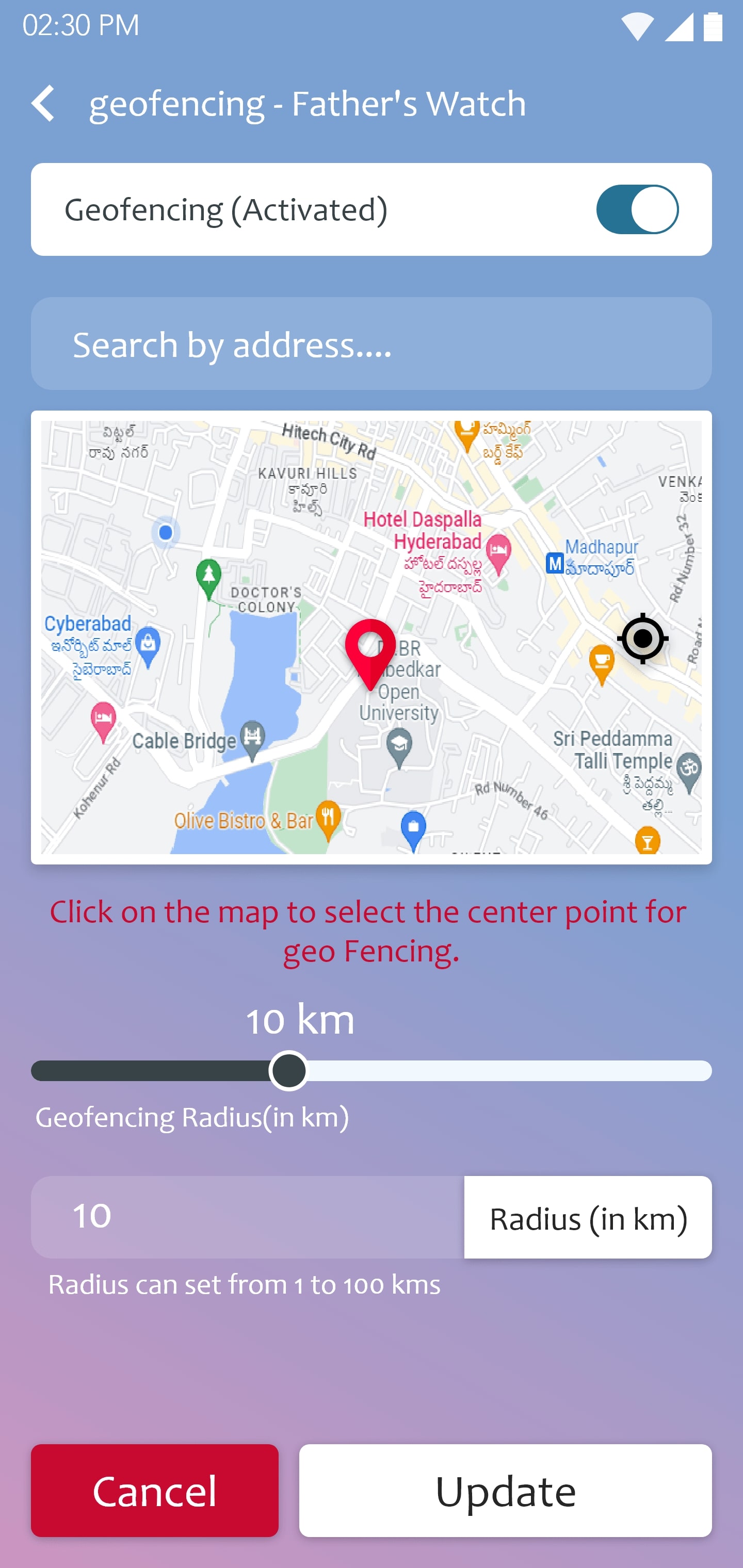The height and width of the screenshot is (1568, 743).
Task: Go back from the geofencing screen
Action: tap(44, 103)
